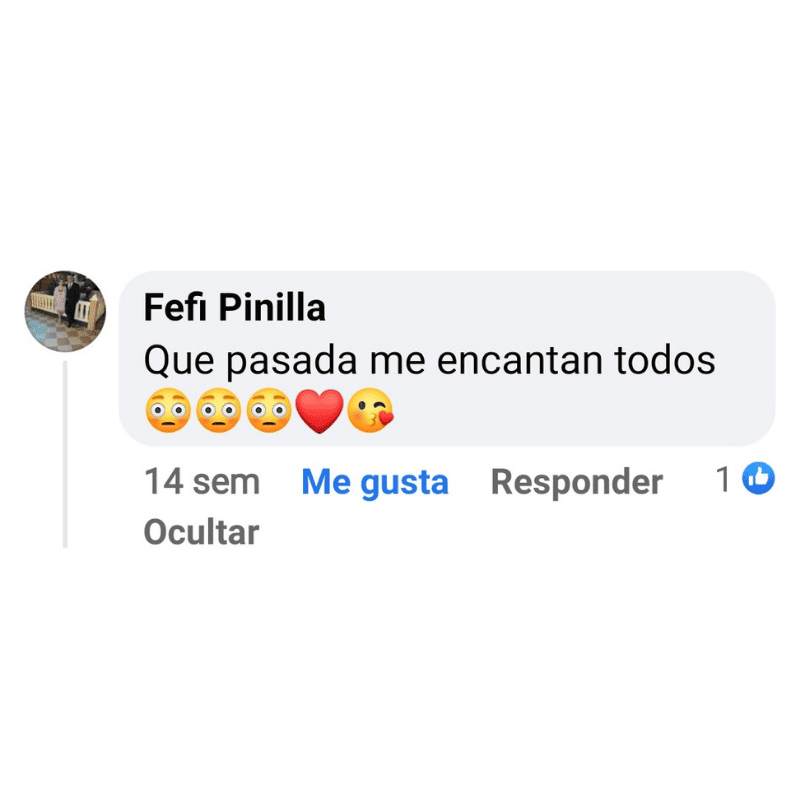Reply to Fefi Pinilla's comment
Viewport: 800px width, 800px height.
[576, 482]
